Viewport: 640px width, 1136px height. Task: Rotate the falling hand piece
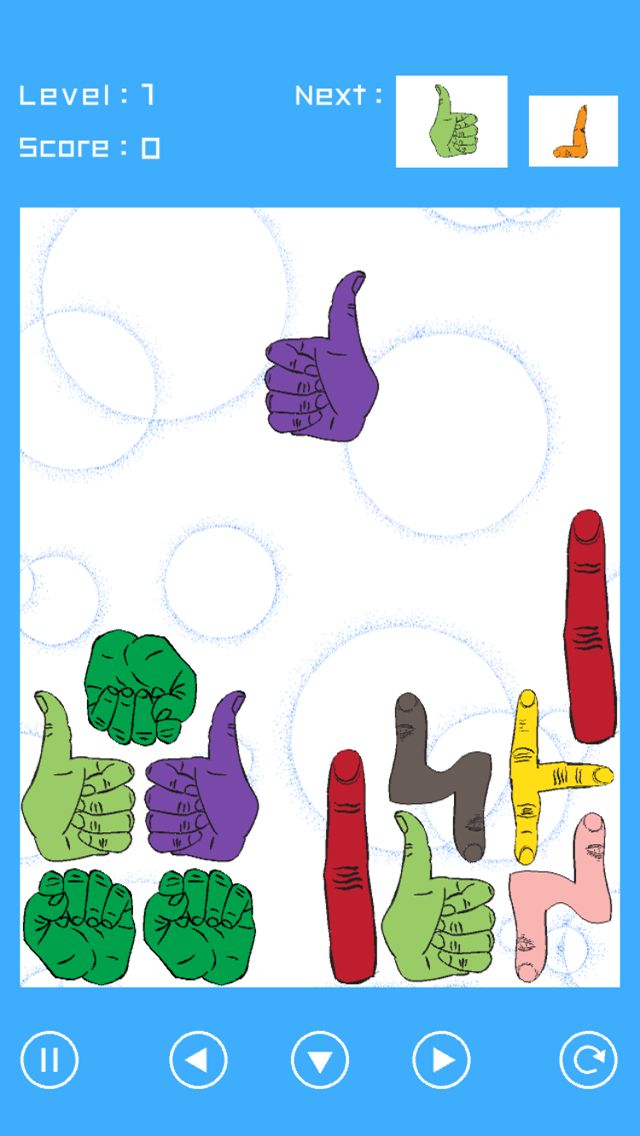coord(588,1060)
